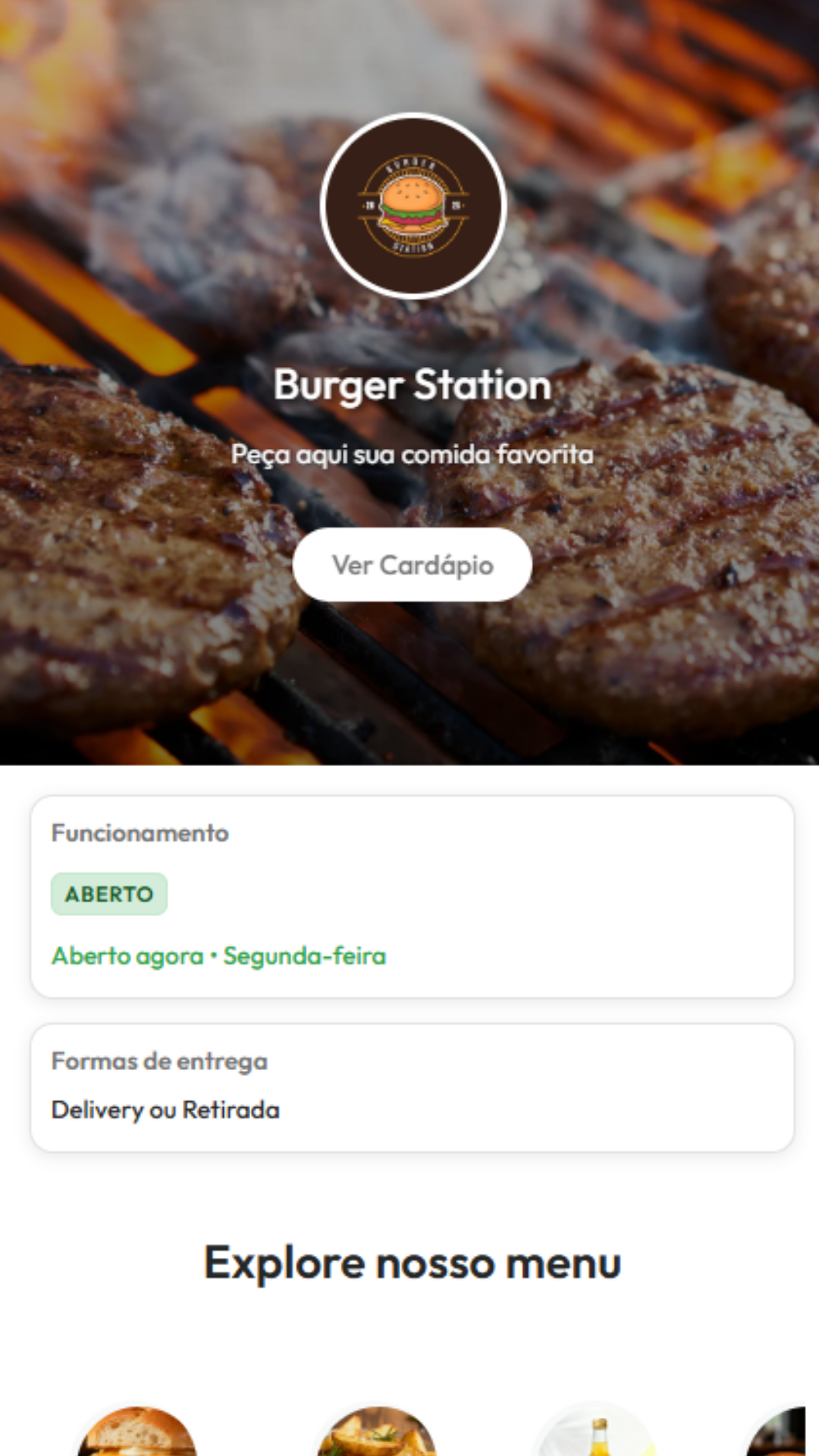
Task: Click the Burger Station title text
Action: pyautogui.click(x=412, y=385)
